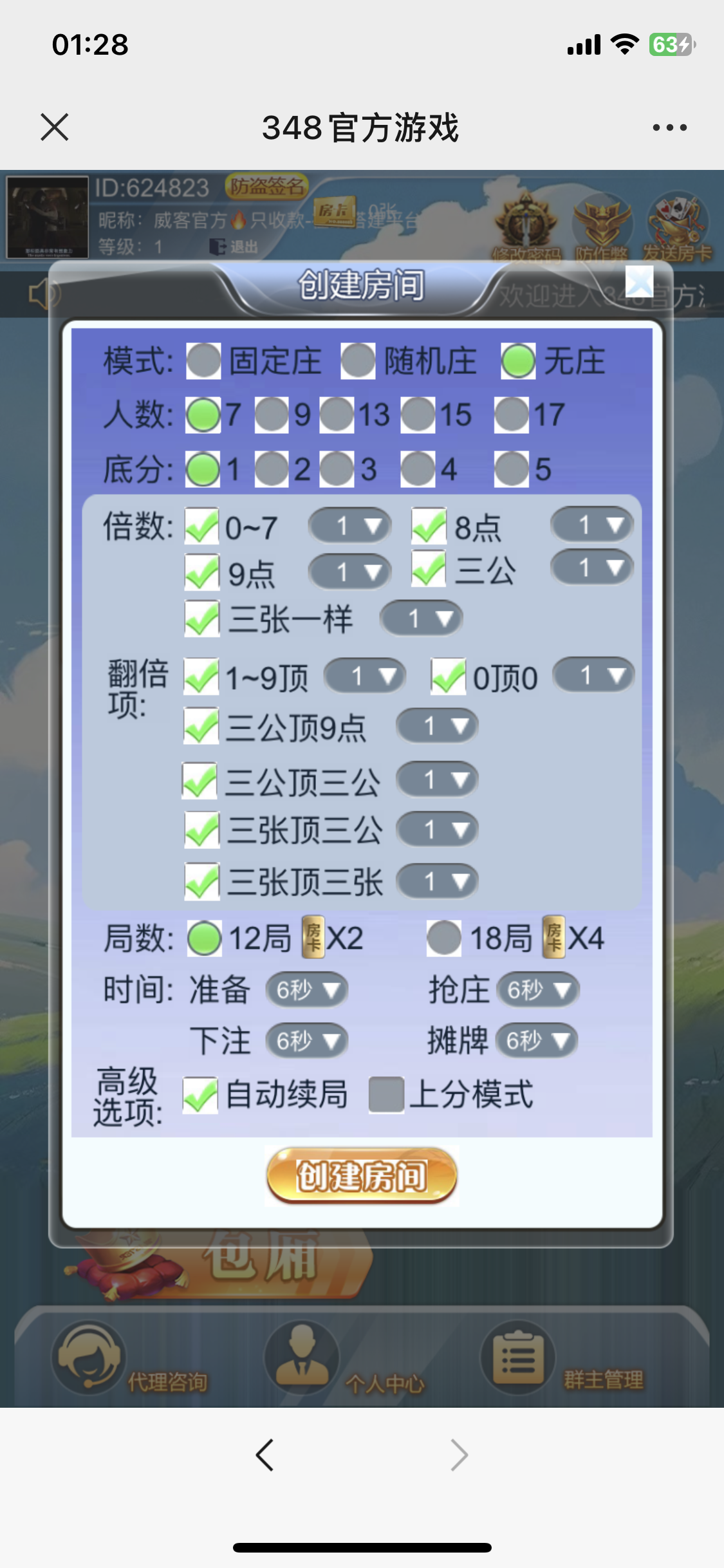Uncheck the 0顶0 checkbox
This screenshot has height=1568, width=724.
[448, 677]
